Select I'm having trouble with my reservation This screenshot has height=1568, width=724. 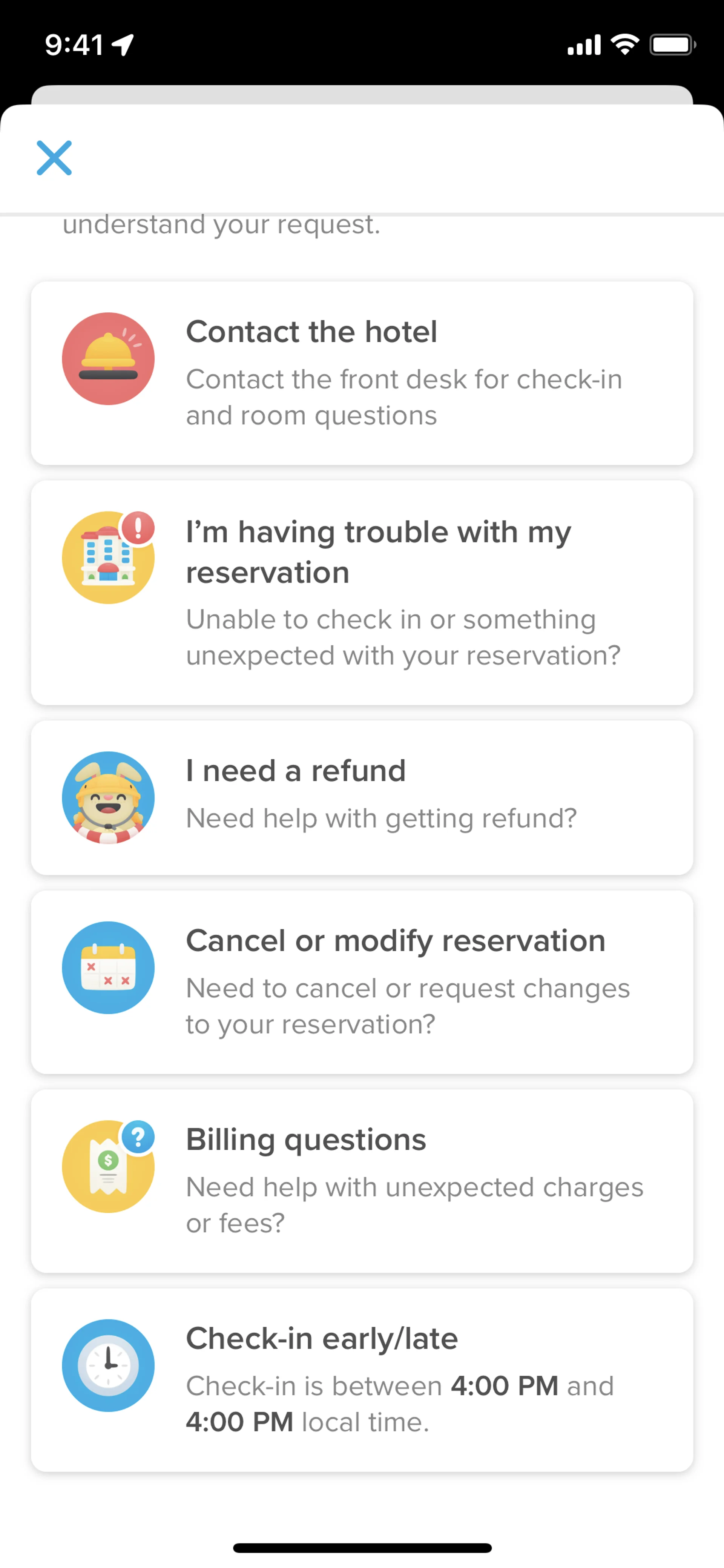(x=362, y=592)
